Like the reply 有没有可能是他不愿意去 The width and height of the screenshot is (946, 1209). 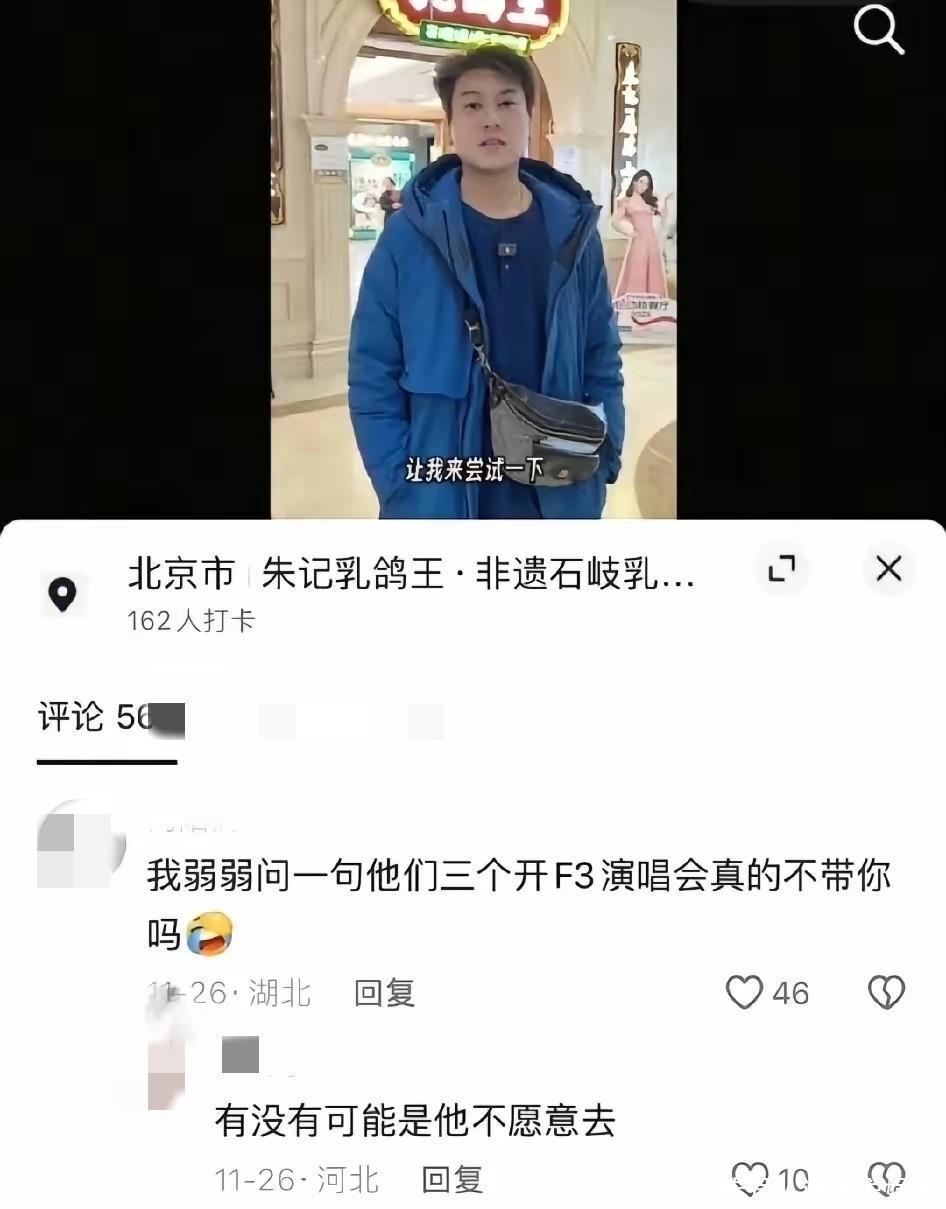point(750,1179)
